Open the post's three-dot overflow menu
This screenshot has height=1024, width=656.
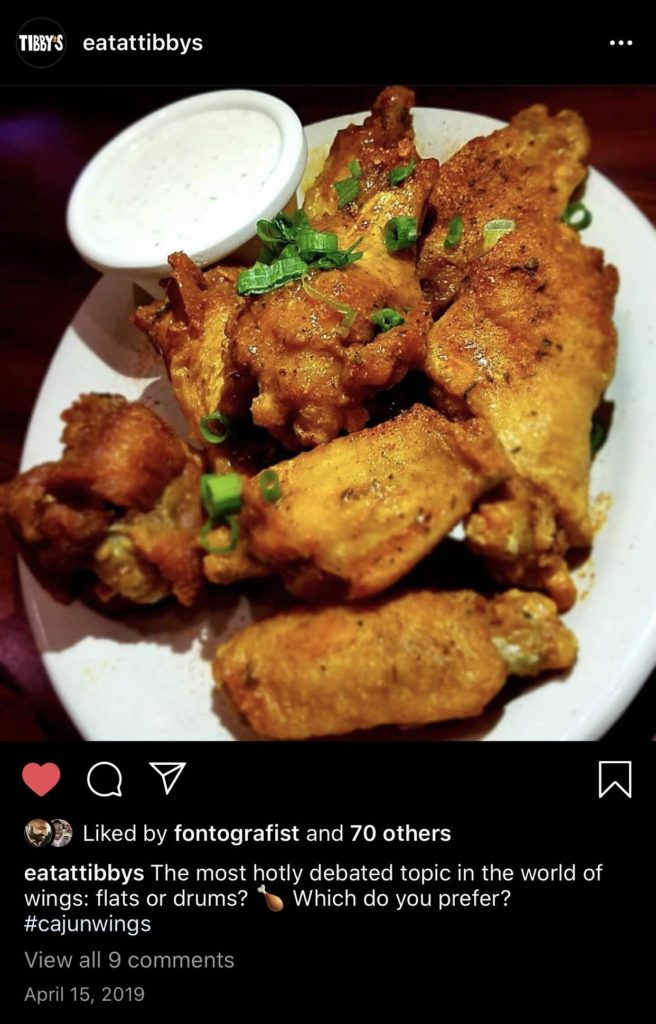click(x=620, y=43)
